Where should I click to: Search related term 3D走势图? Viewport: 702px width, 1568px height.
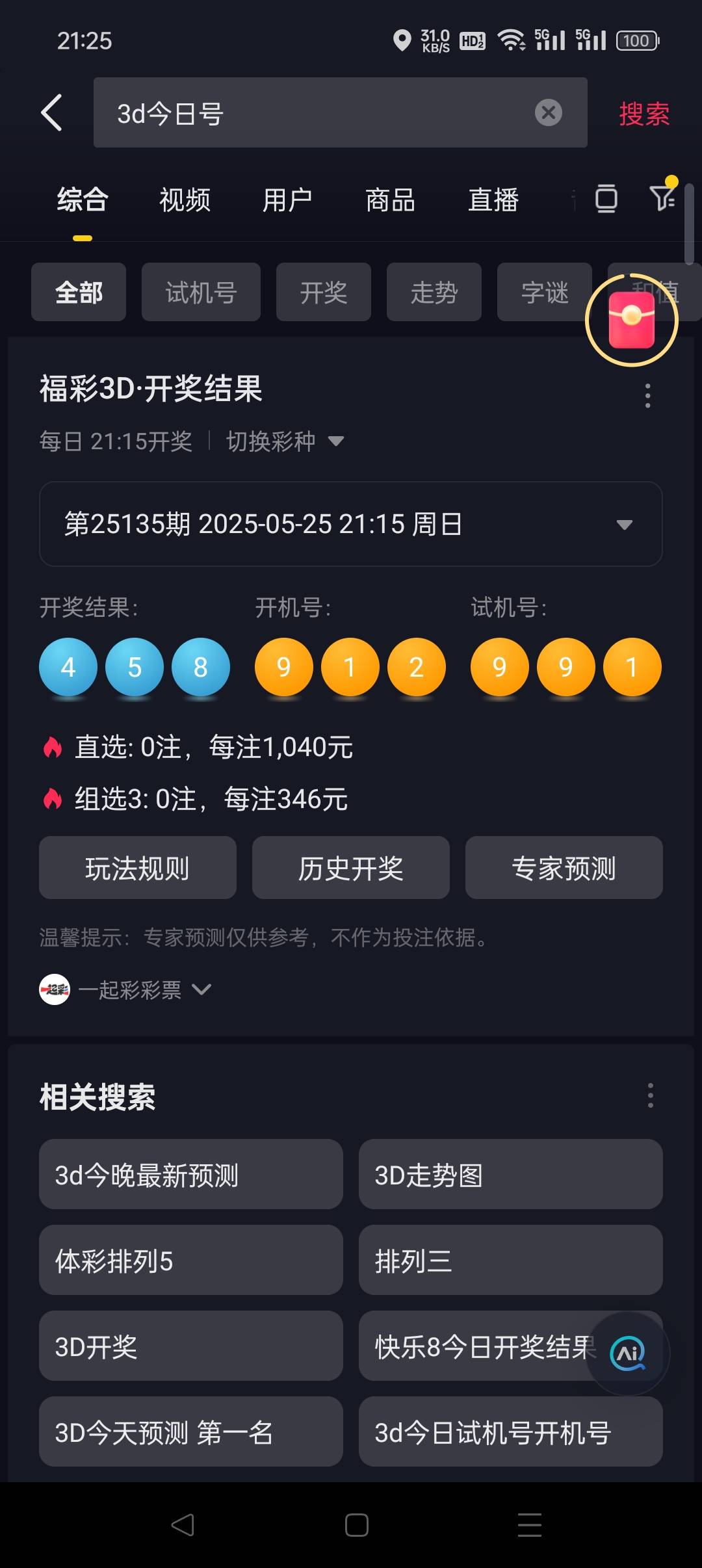click(511, 1174)
